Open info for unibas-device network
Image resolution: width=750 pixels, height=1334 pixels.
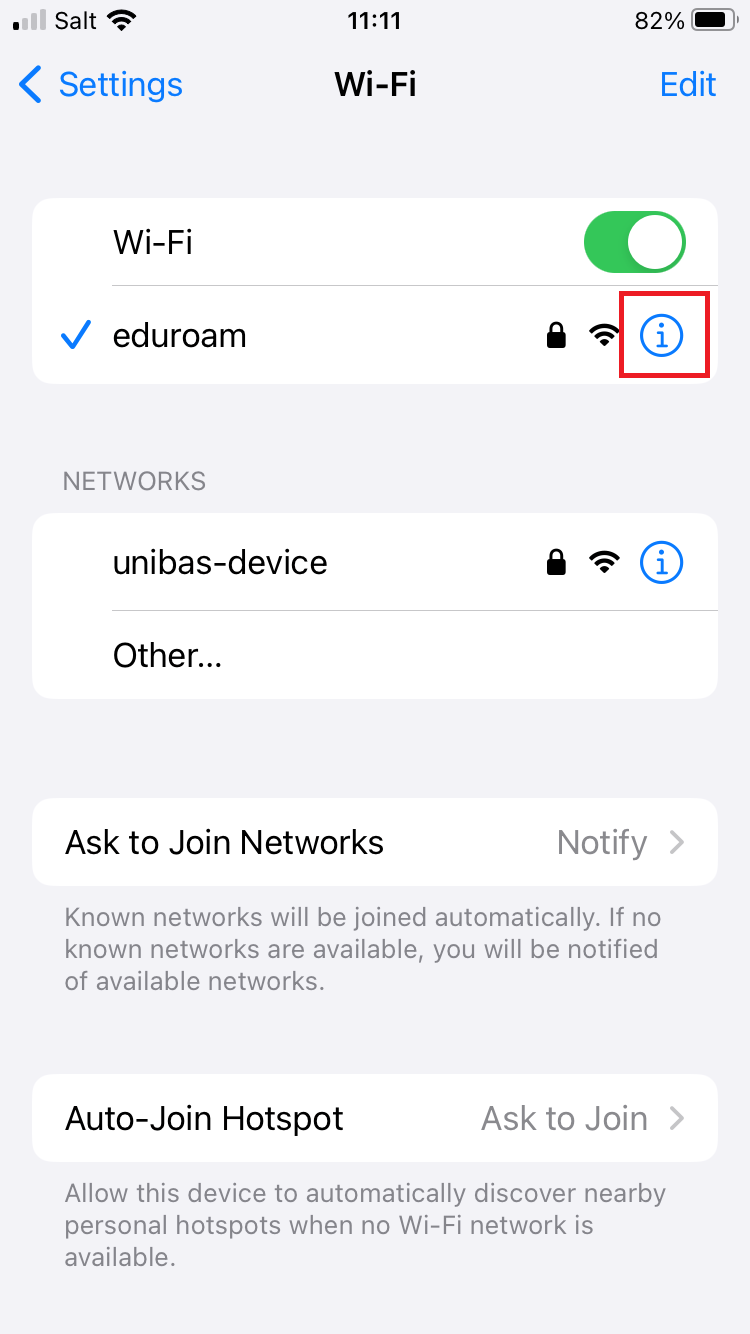[x=661, y=563]
